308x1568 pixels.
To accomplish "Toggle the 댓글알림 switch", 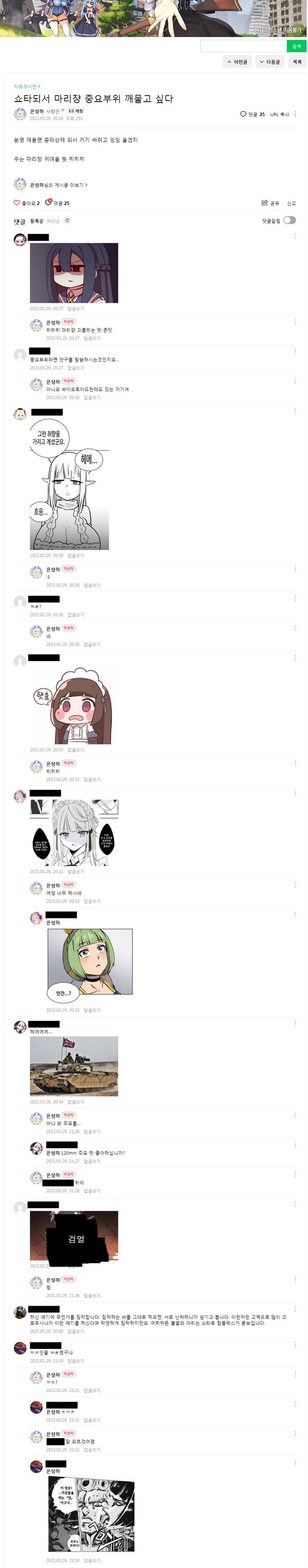I will 289,220.
